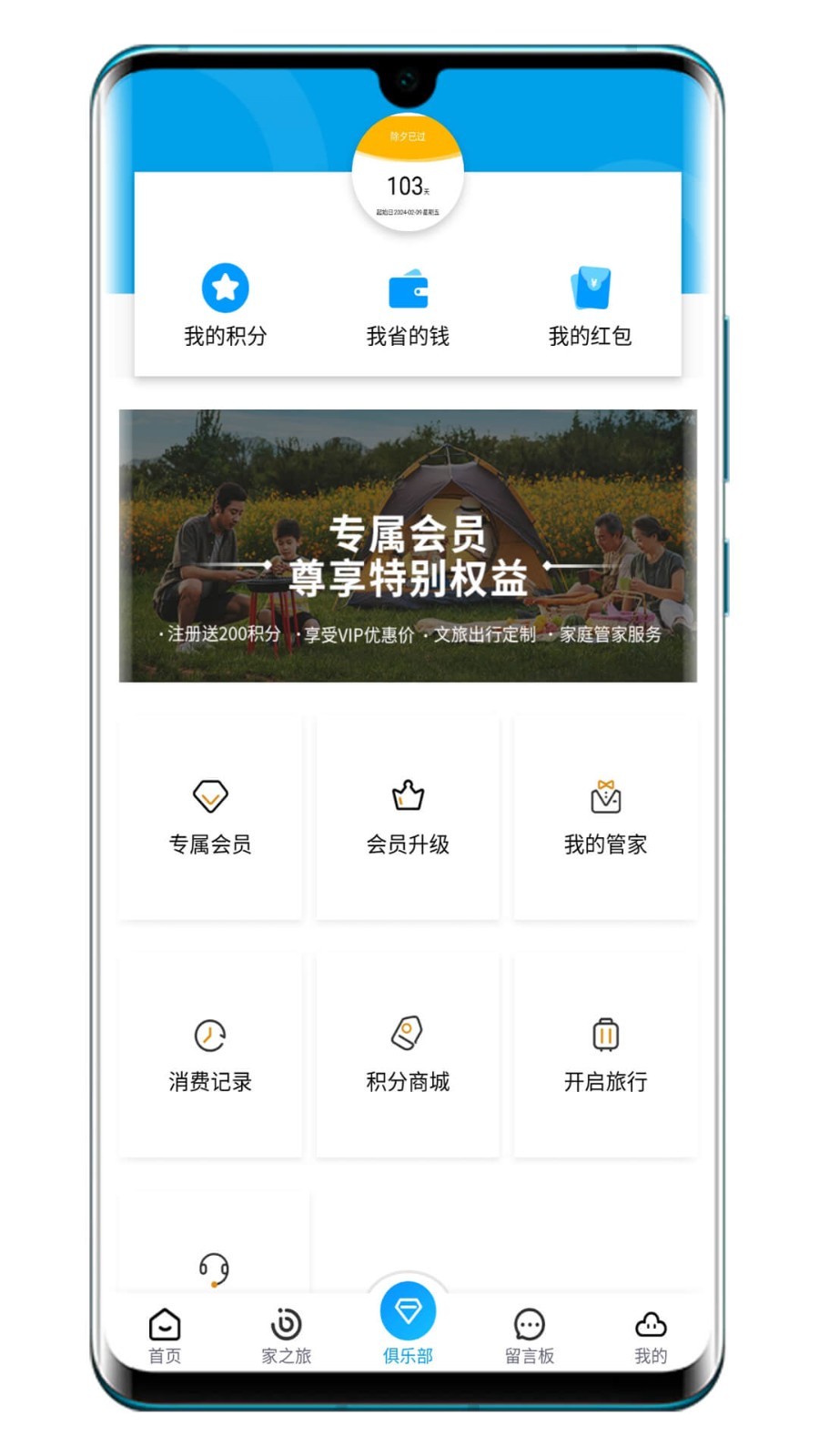Go to 我的管家 butler service
819x1456 pixels.
605,817
